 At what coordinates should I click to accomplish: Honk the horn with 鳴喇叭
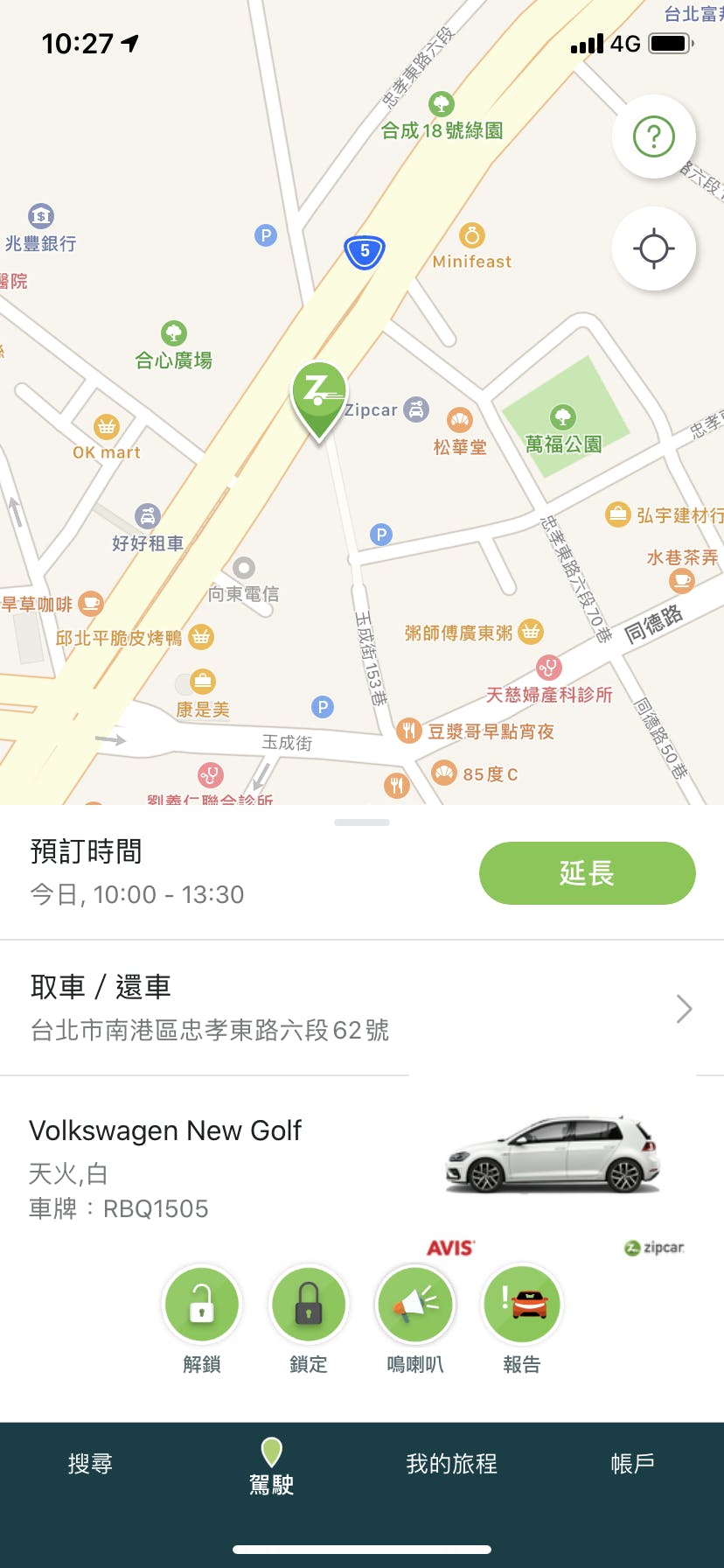coord(415,1305)
